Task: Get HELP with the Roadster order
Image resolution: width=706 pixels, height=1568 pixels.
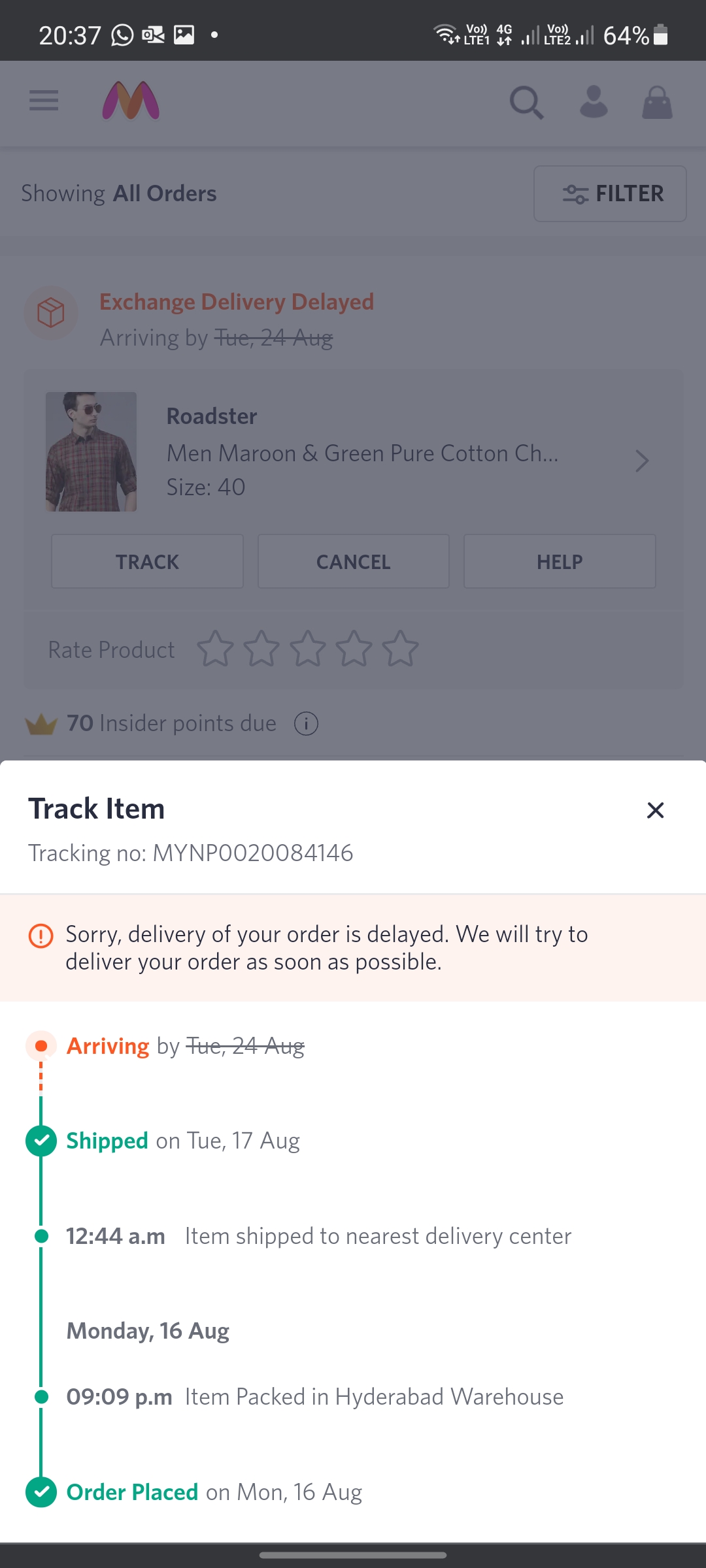Action: point(560,562)
